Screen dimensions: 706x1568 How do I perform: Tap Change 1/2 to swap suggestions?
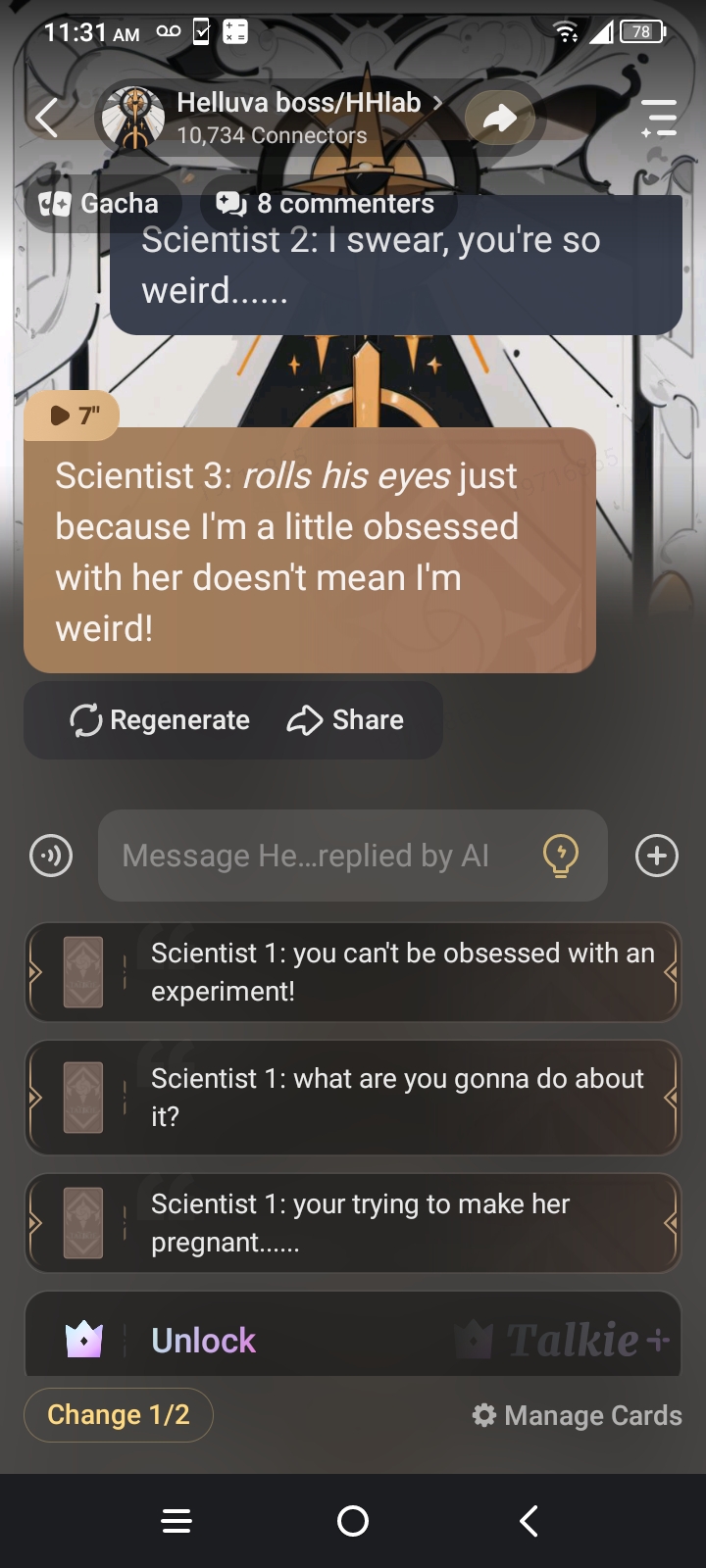(x=119, y=1415)
